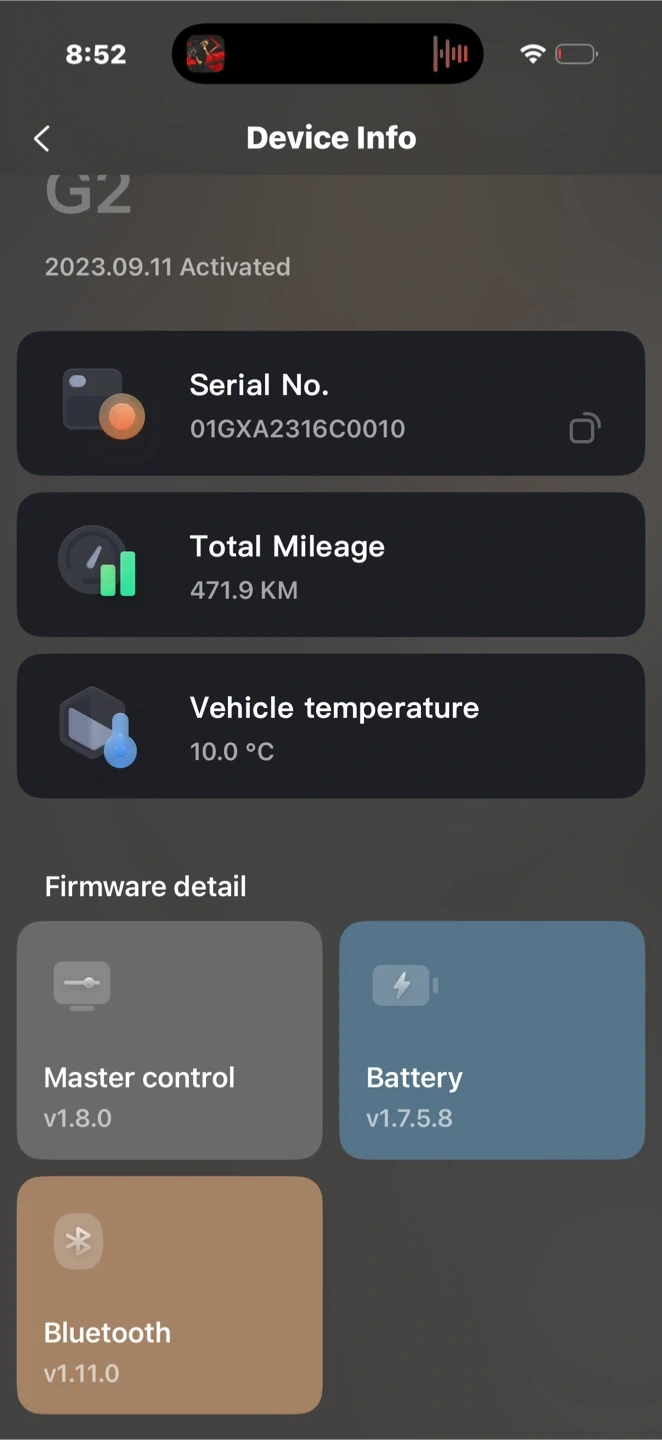Image resolution: width=662 pixels, height=1440 pixels.
Task: Copy the serial number
Action: (x=585, y=428)
